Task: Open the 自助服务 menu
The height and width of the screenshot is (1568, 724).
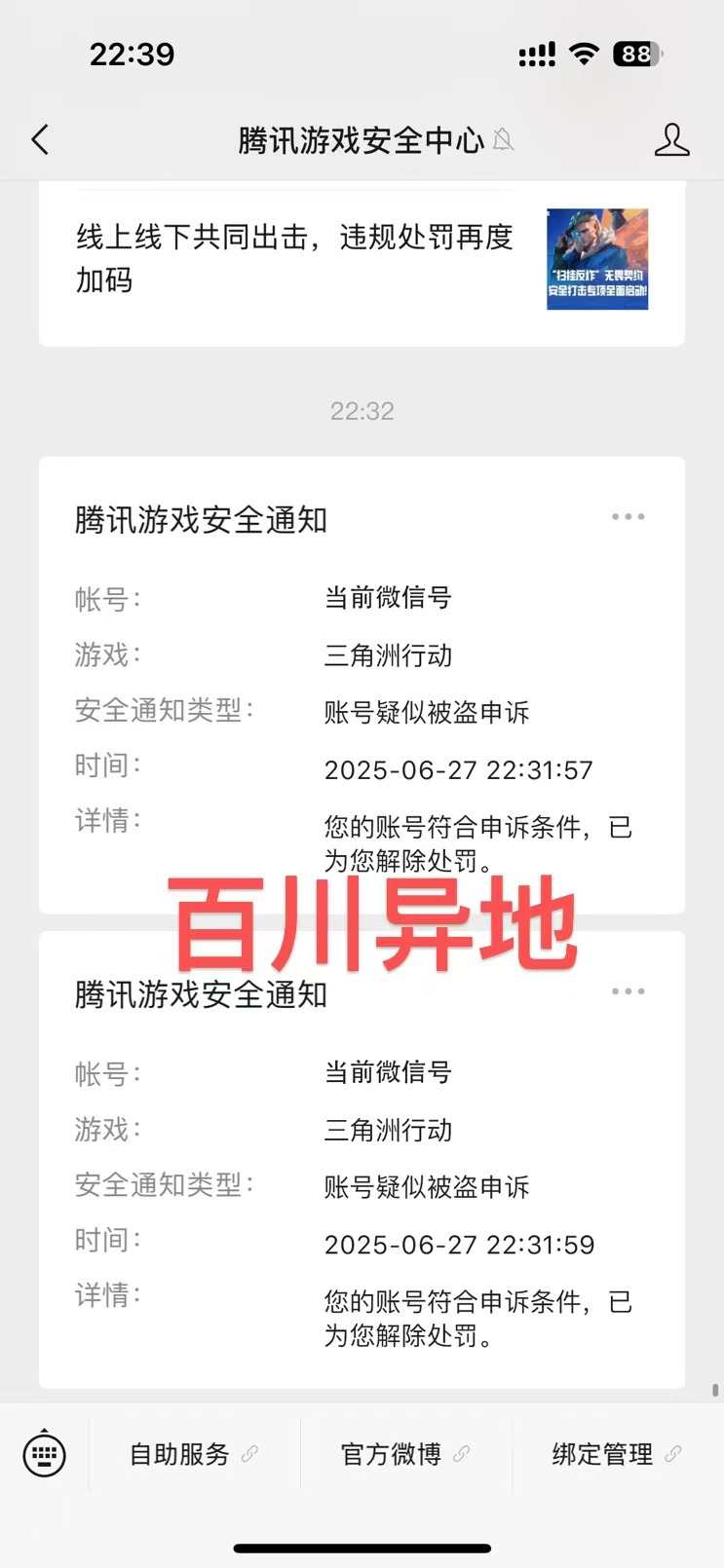Action: point(194,1455)
